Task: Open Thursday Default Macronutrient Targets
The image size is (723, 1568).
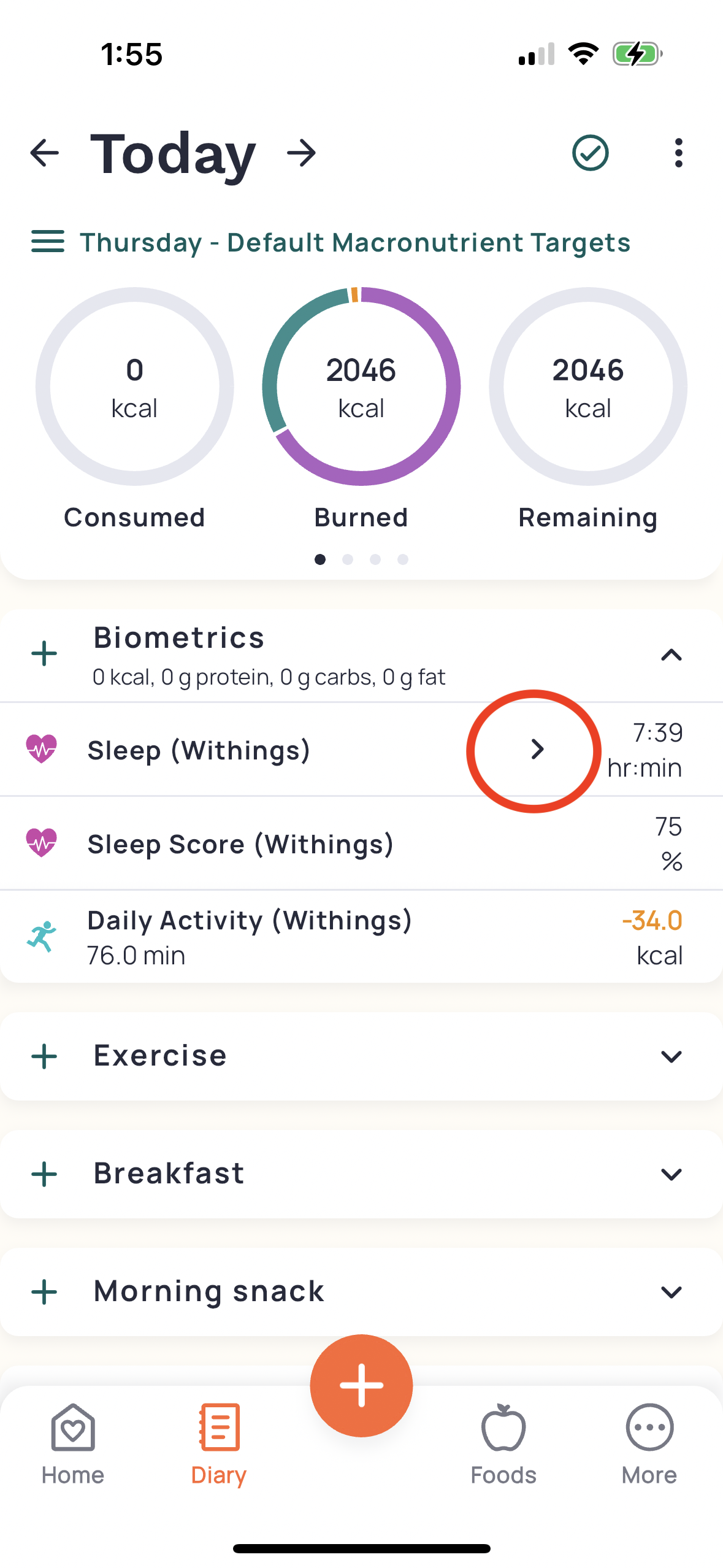Action: tap(331, 242)
